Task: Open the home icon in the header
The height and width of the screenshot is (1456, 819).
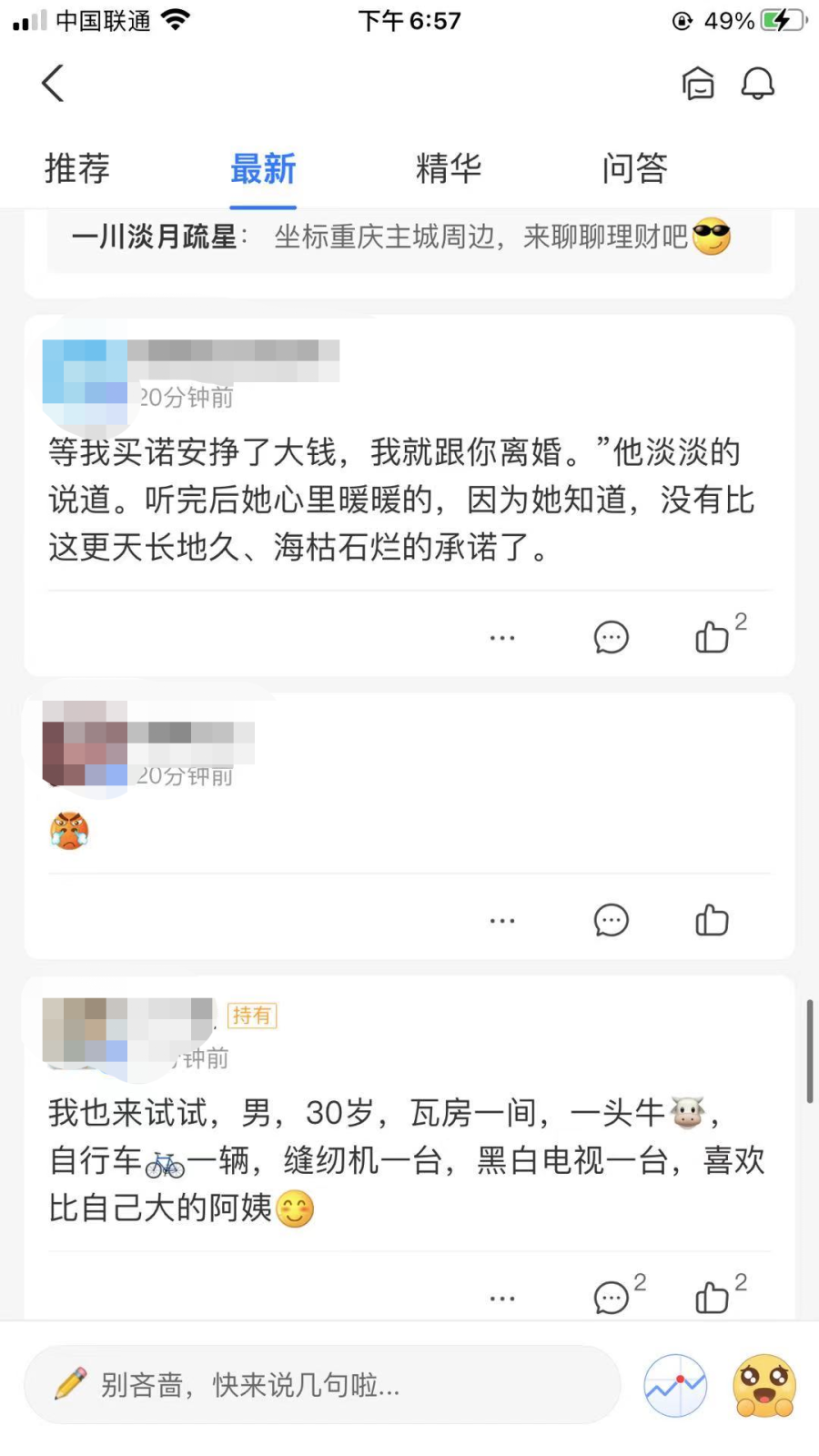Action: pos(698,84)
